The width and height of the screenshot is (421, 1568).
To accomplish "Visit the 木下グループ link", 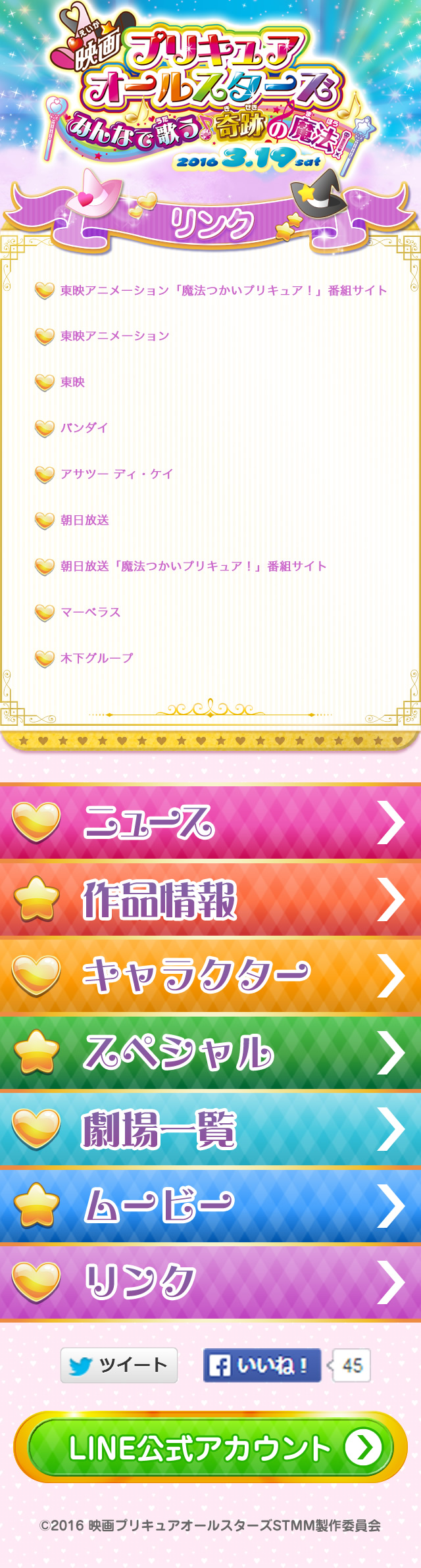I will click(97, 658).
